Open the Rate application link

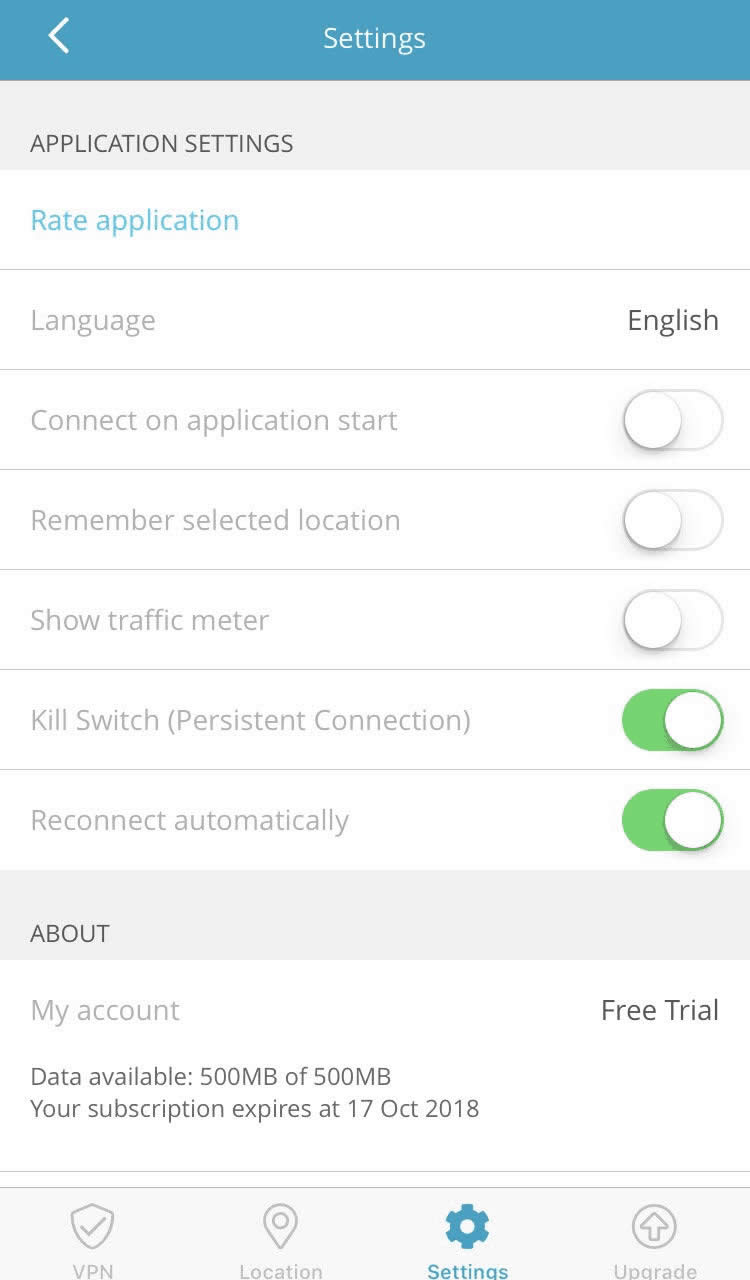click(135, 220)
